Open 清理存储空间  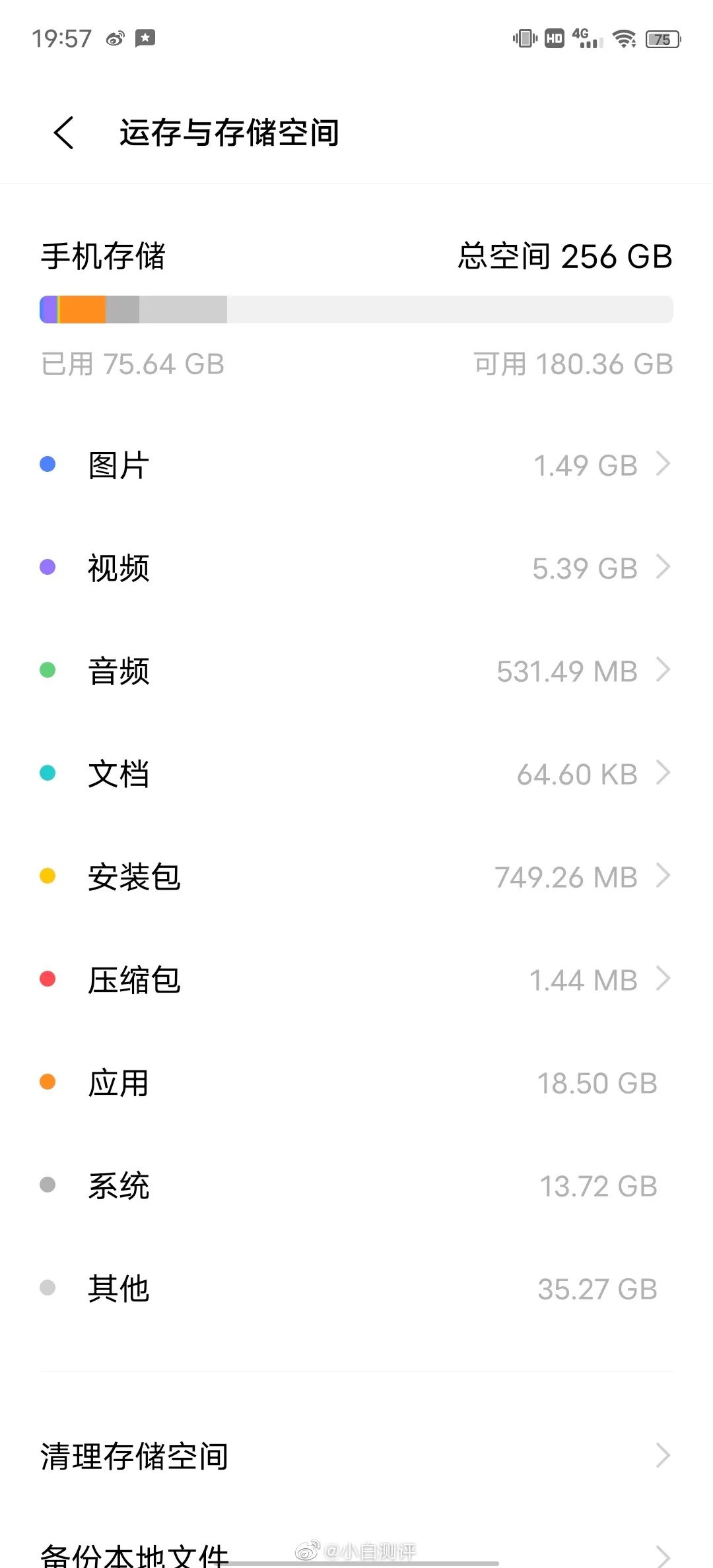pyautogui.click(x=356, y=1456)
